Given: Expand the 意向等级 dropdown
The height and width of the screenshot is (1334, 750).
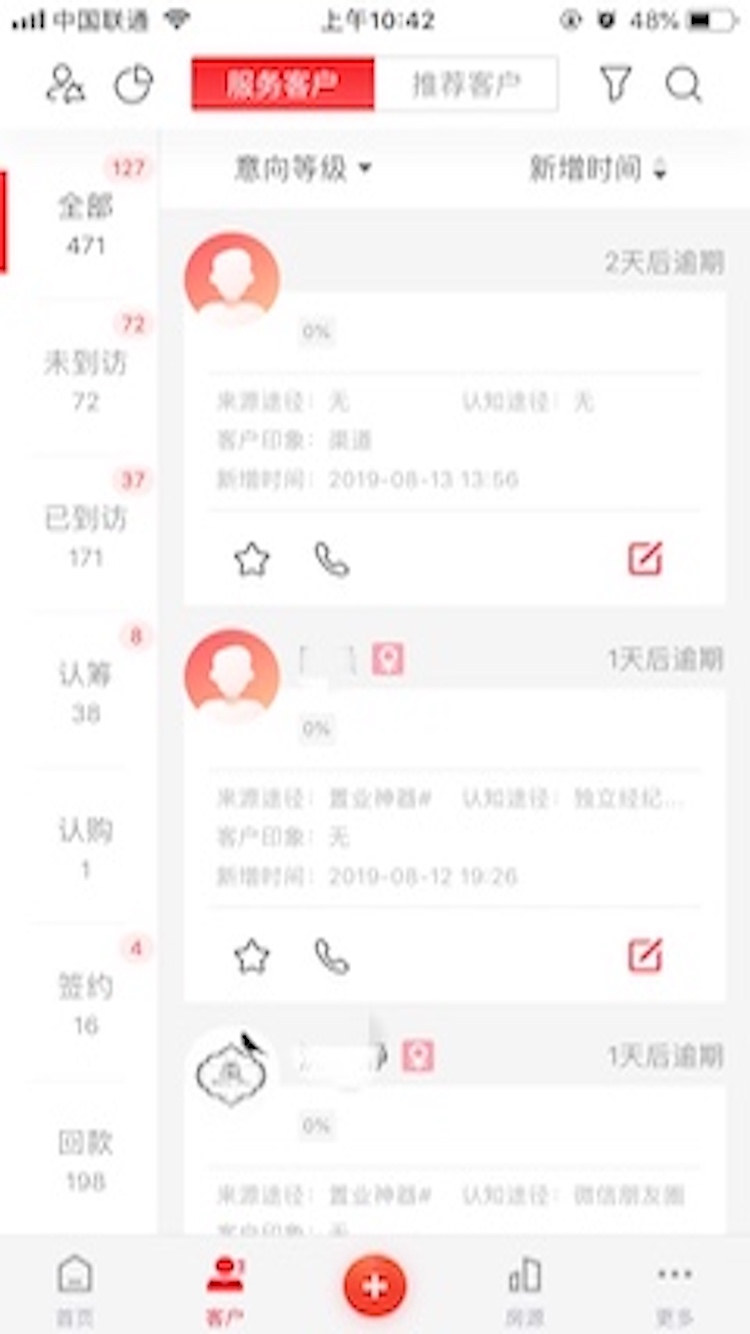Looking at the screenshot, I should pyautogui.click(x=303, y=169).
